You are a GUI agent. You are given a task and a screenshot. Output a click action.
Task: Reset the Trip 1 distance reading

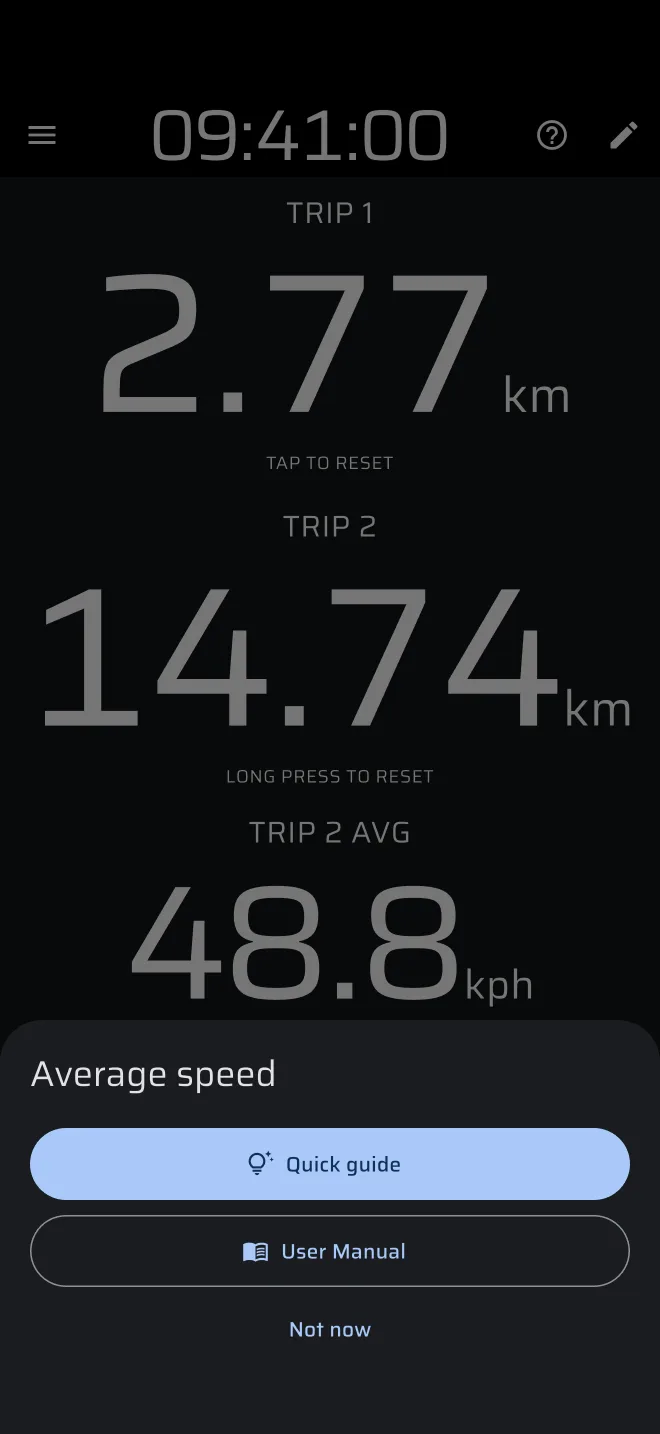330,340
